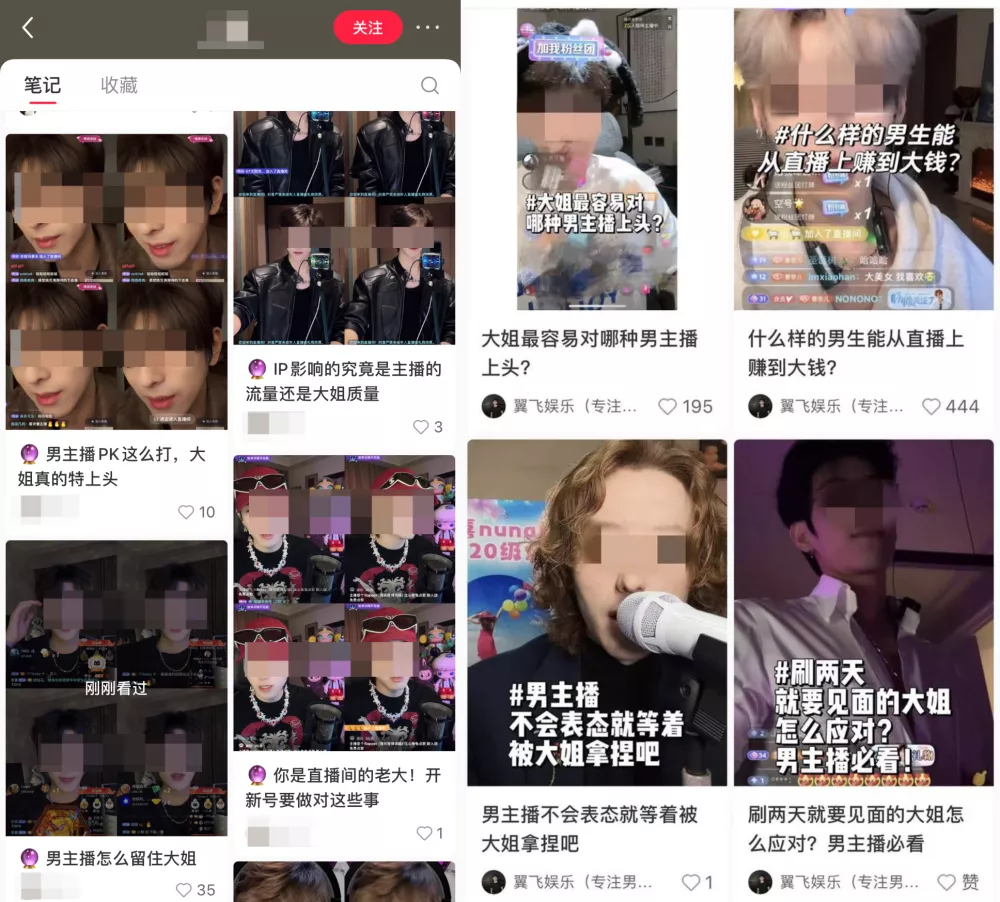Tap the red 关注 follow button
Screen dimensions: 1000x902
pos(367,28)
